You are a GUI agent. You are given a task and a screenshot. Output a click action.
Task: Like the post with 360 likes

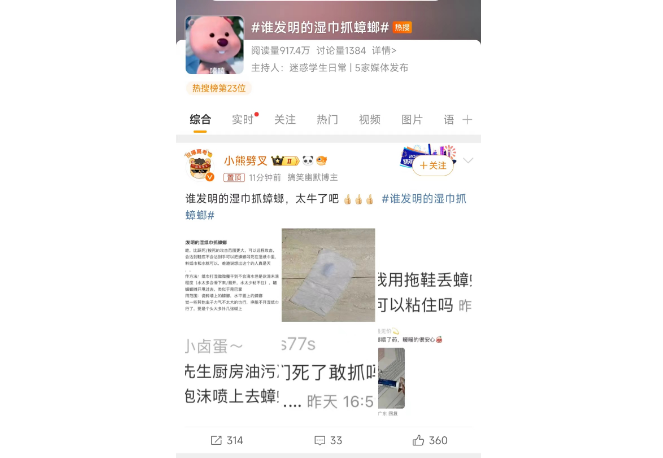(x=430, y=440)
